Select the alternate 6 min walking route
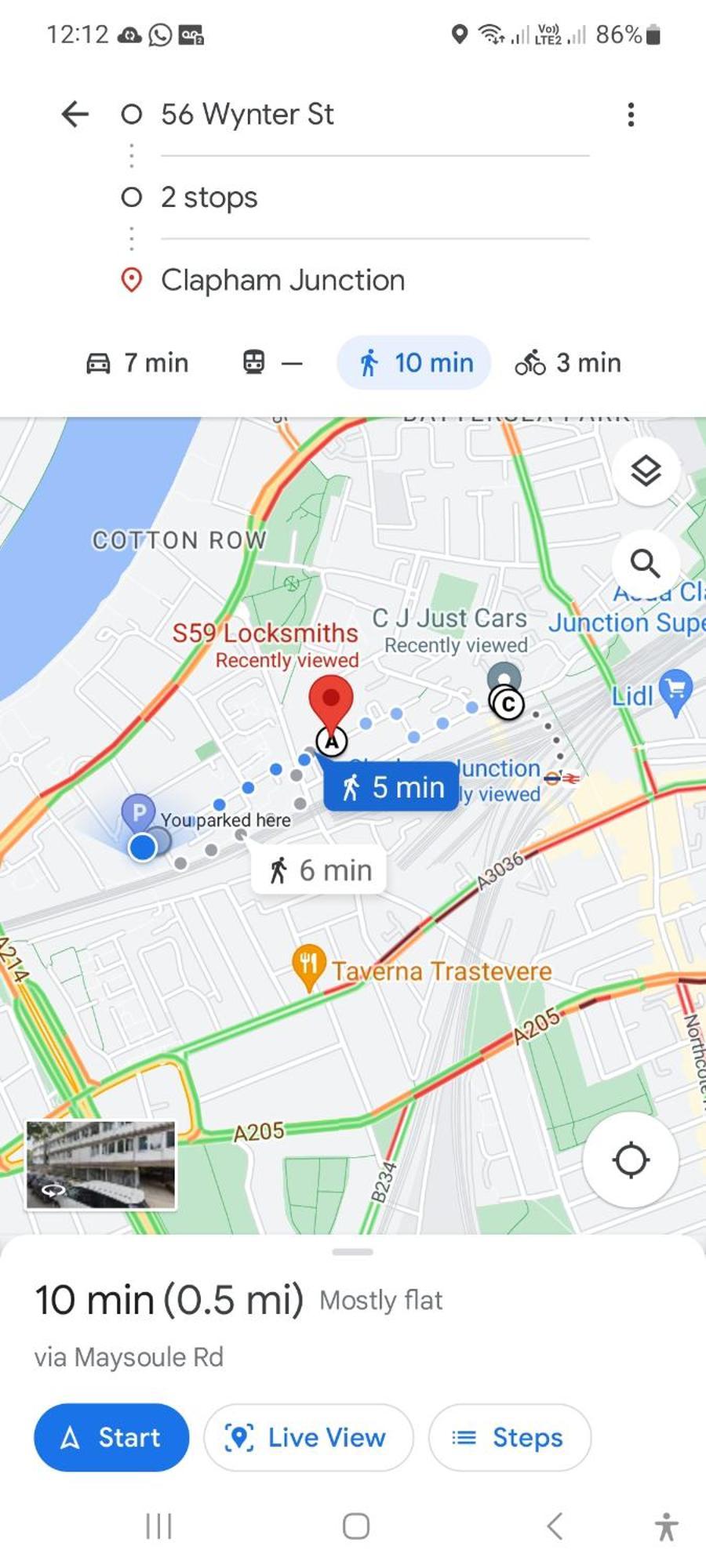Image resolution: width=706 pixels, height=1568 pixels. 319,870
